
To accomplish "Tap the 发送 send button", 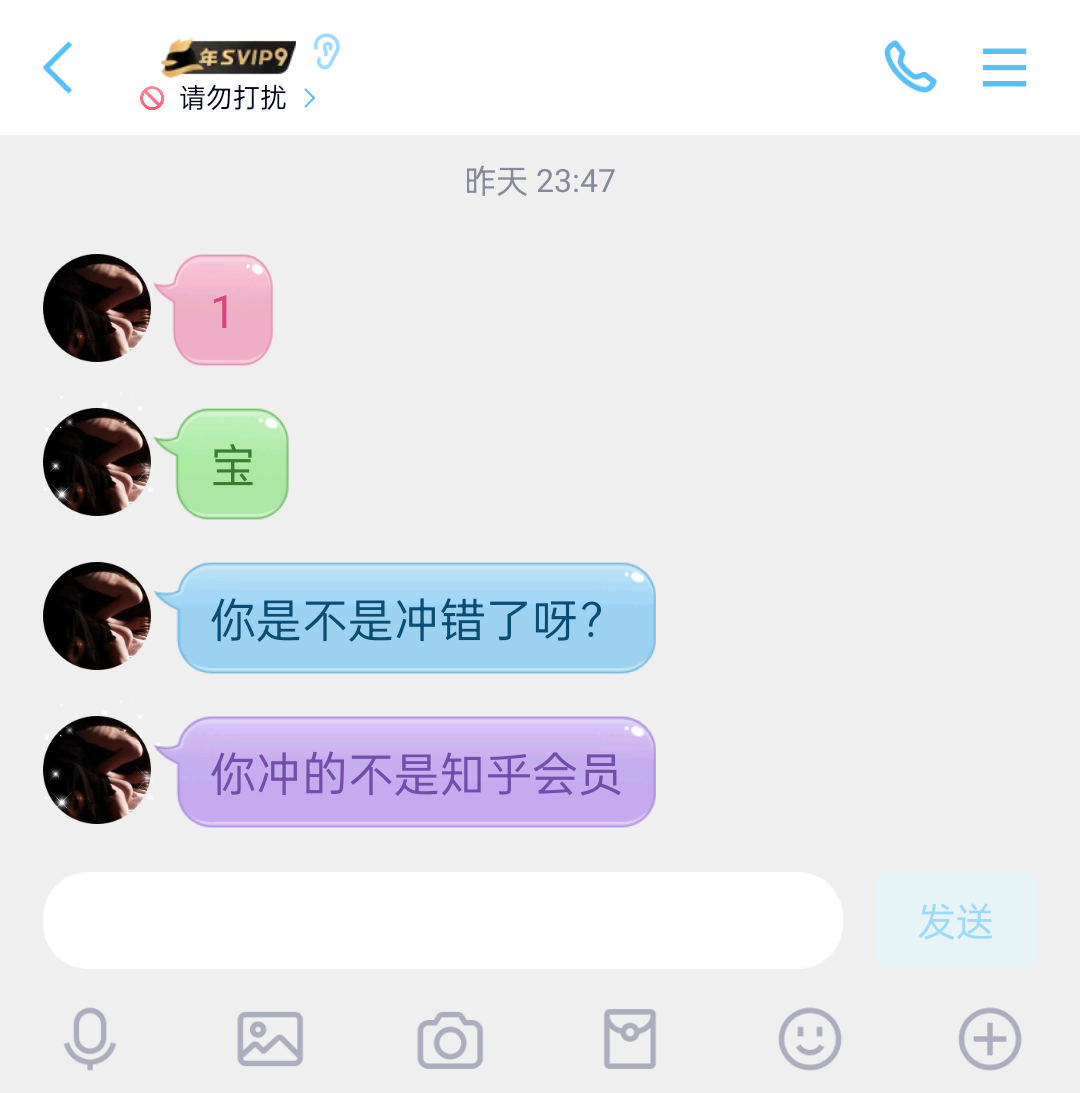I will pos(955,921).
